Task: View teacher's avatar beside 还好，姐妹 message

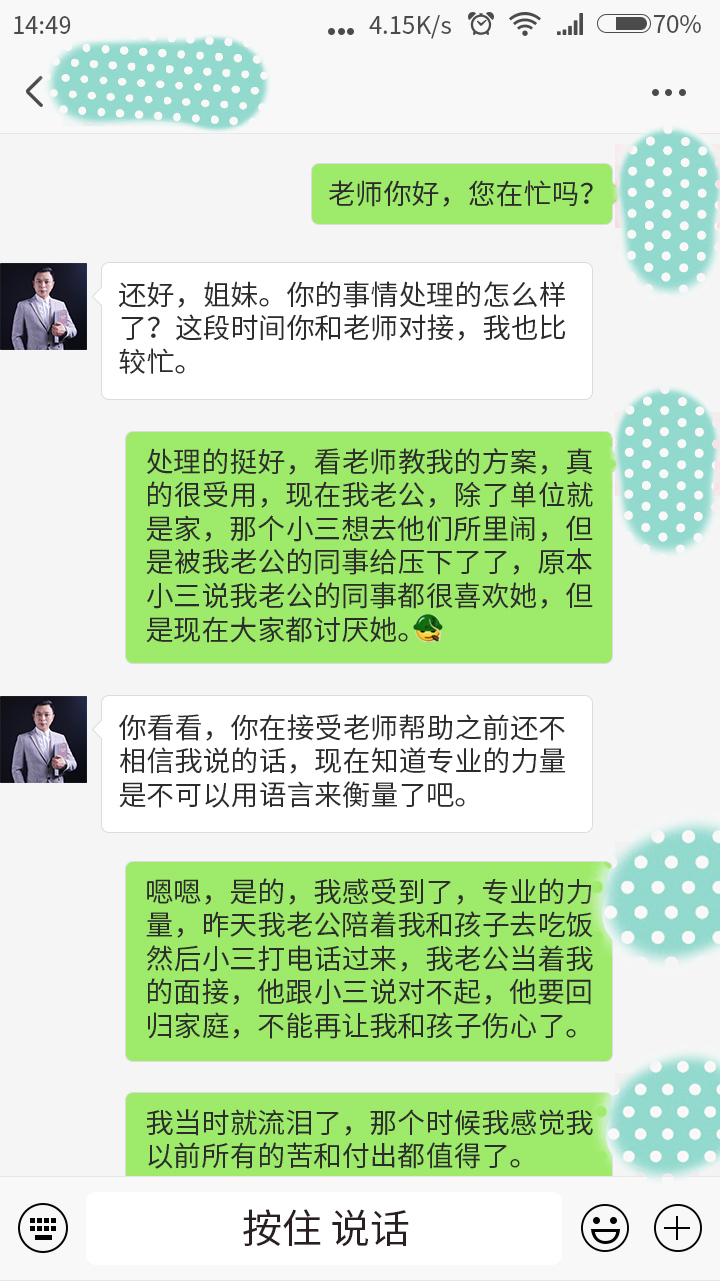Action: tap(44, 307)
